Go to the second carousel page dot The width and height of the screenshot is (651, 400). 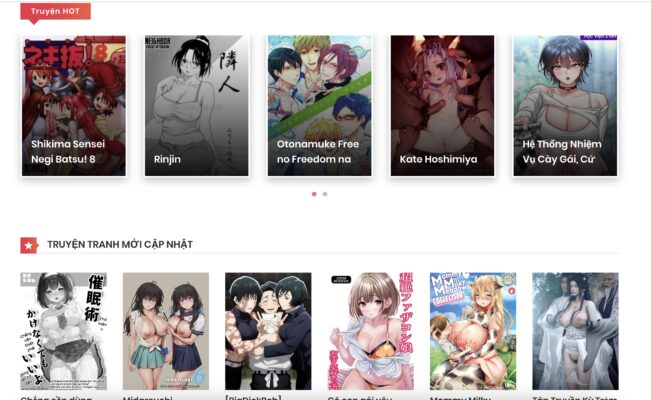pos(324,194)
